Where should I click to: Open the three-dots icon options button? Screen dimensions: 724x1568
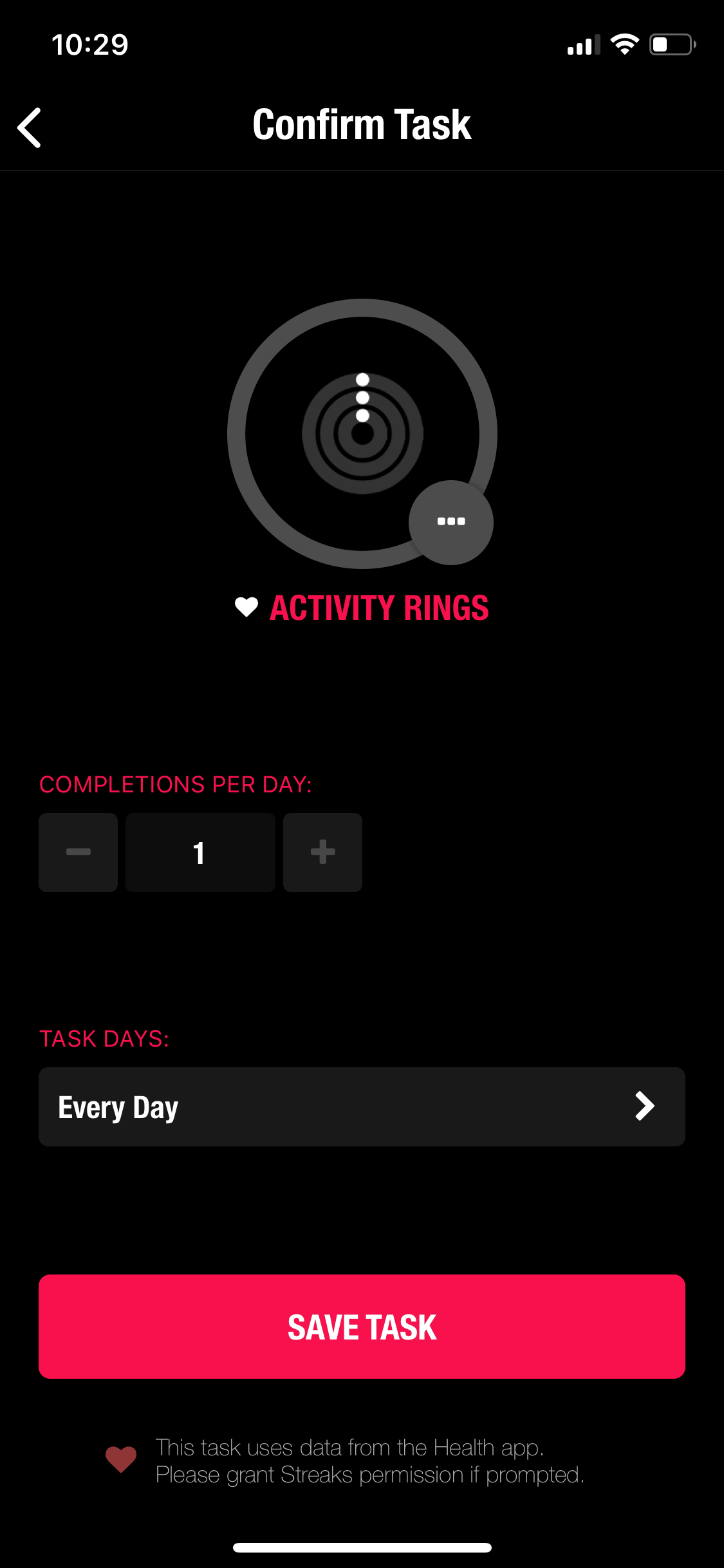tap(451, 522)
